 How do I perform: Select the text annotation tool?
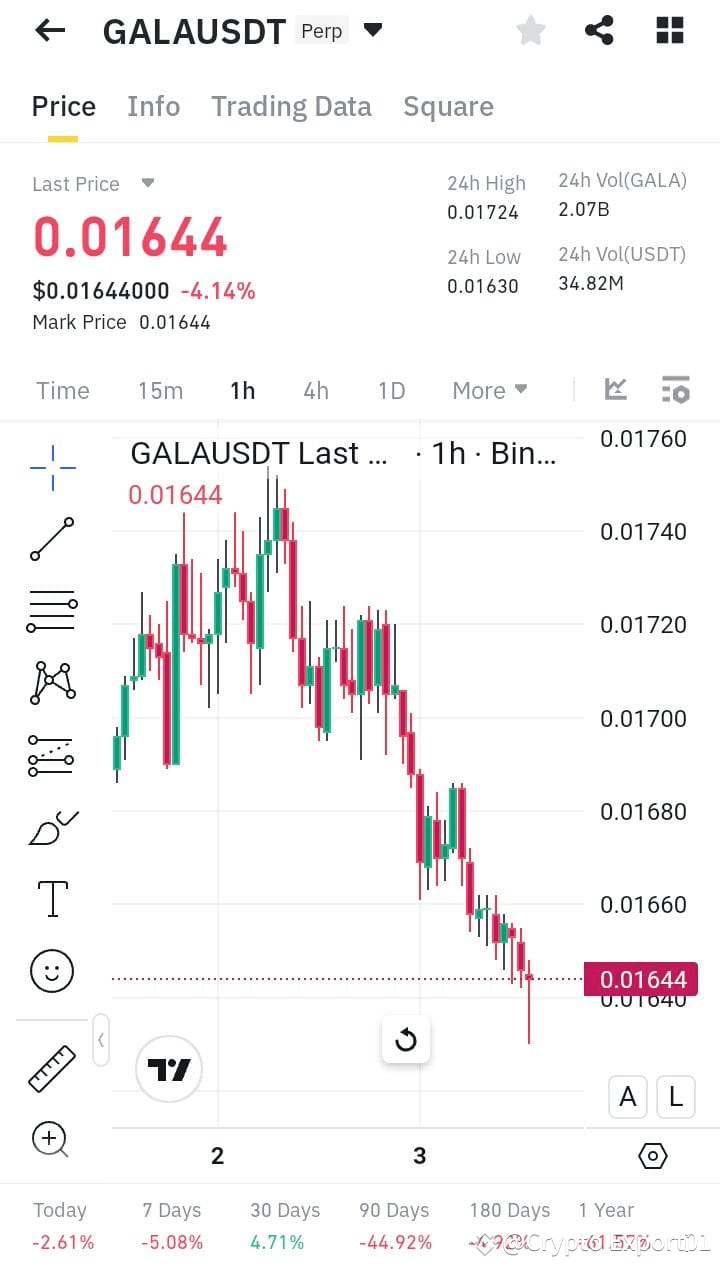[x=51, y=898]
